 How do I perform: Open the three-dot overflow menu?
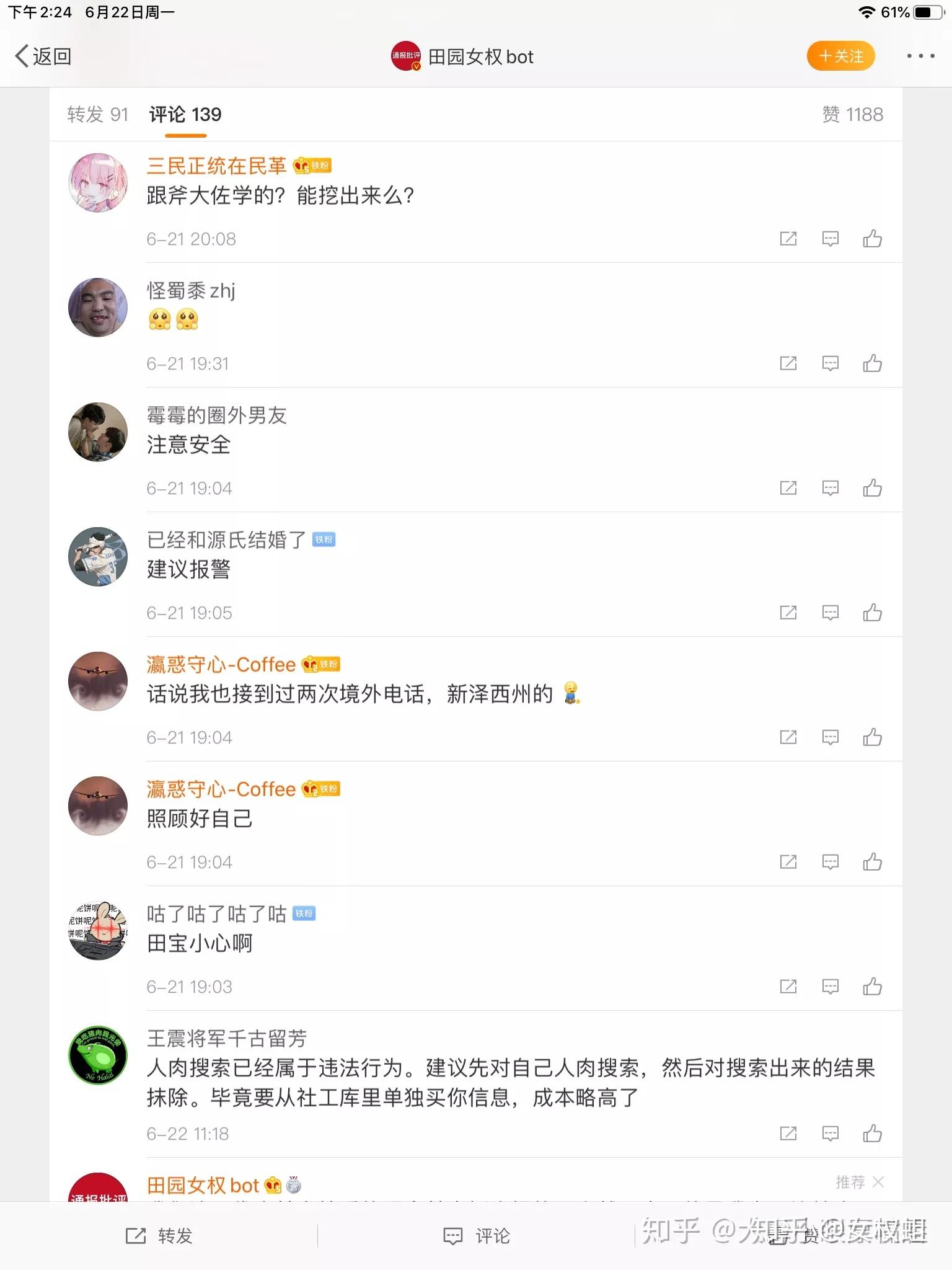(x=920, y=56)
